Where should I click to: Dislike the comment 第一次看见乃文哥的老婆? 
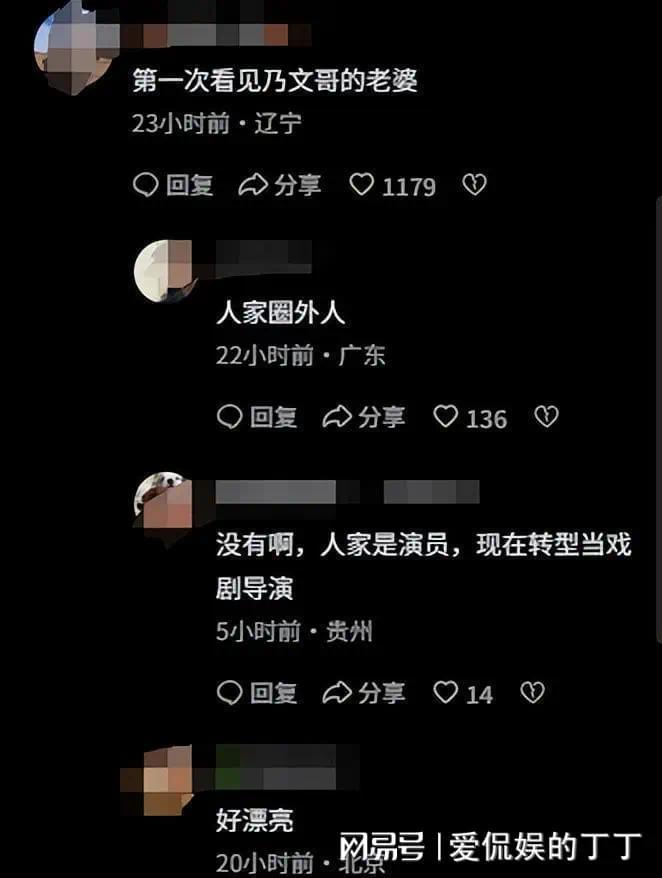click(474, 185)
